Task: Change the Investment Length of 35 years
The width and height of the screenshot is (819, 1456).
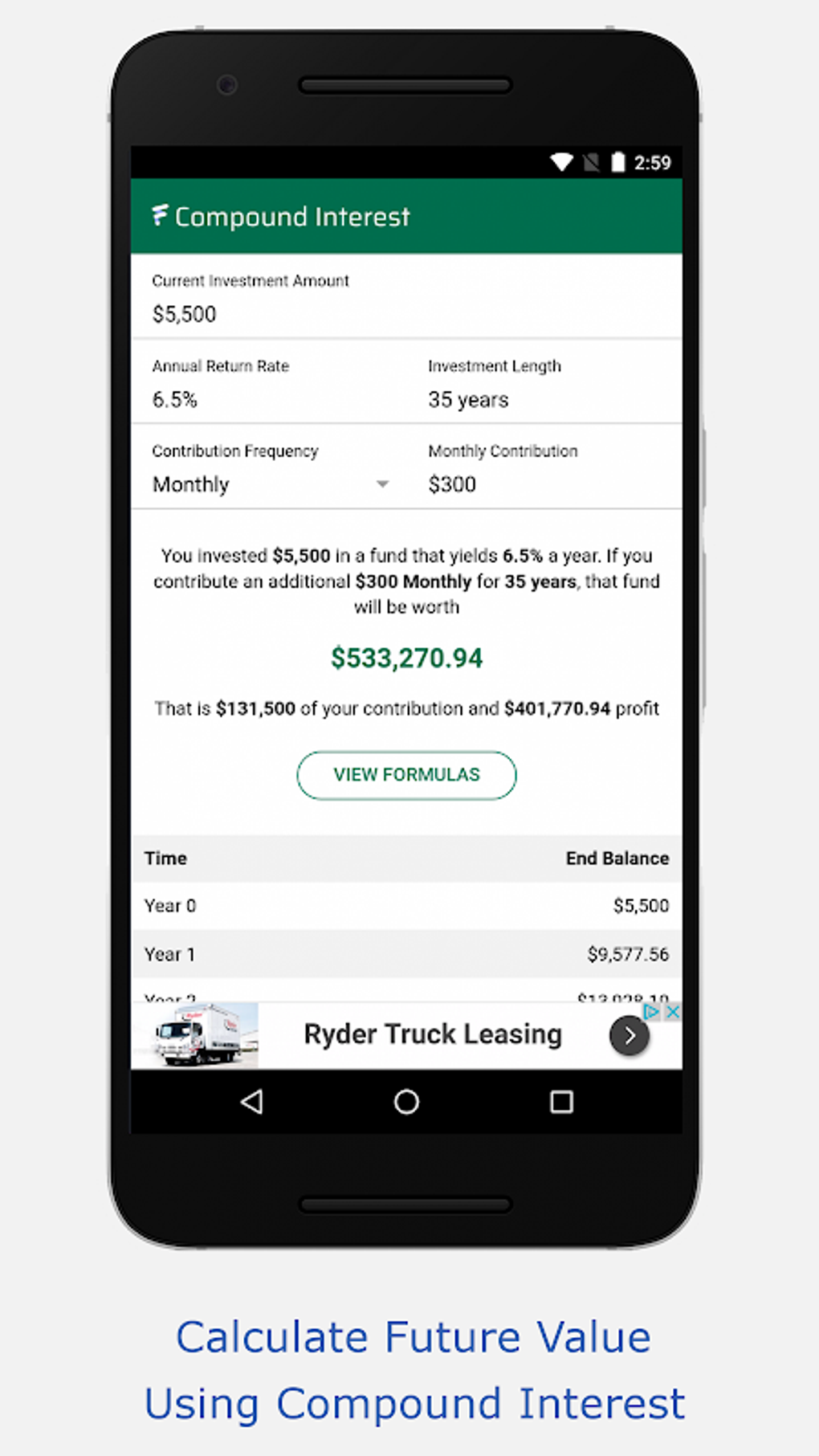Action: point(468,399)
